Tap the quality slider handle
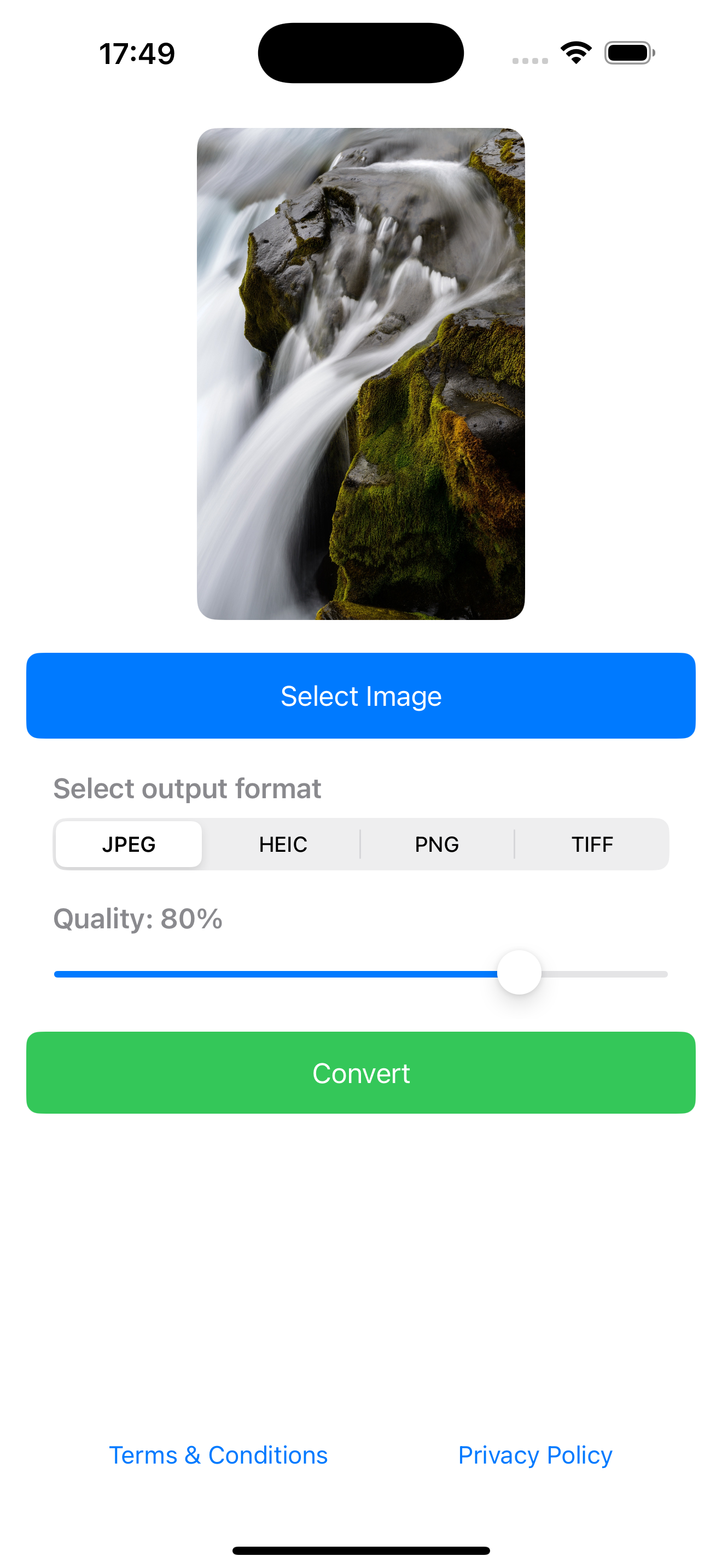Viewport: 722px width, 1568px height. click(519, 973)
